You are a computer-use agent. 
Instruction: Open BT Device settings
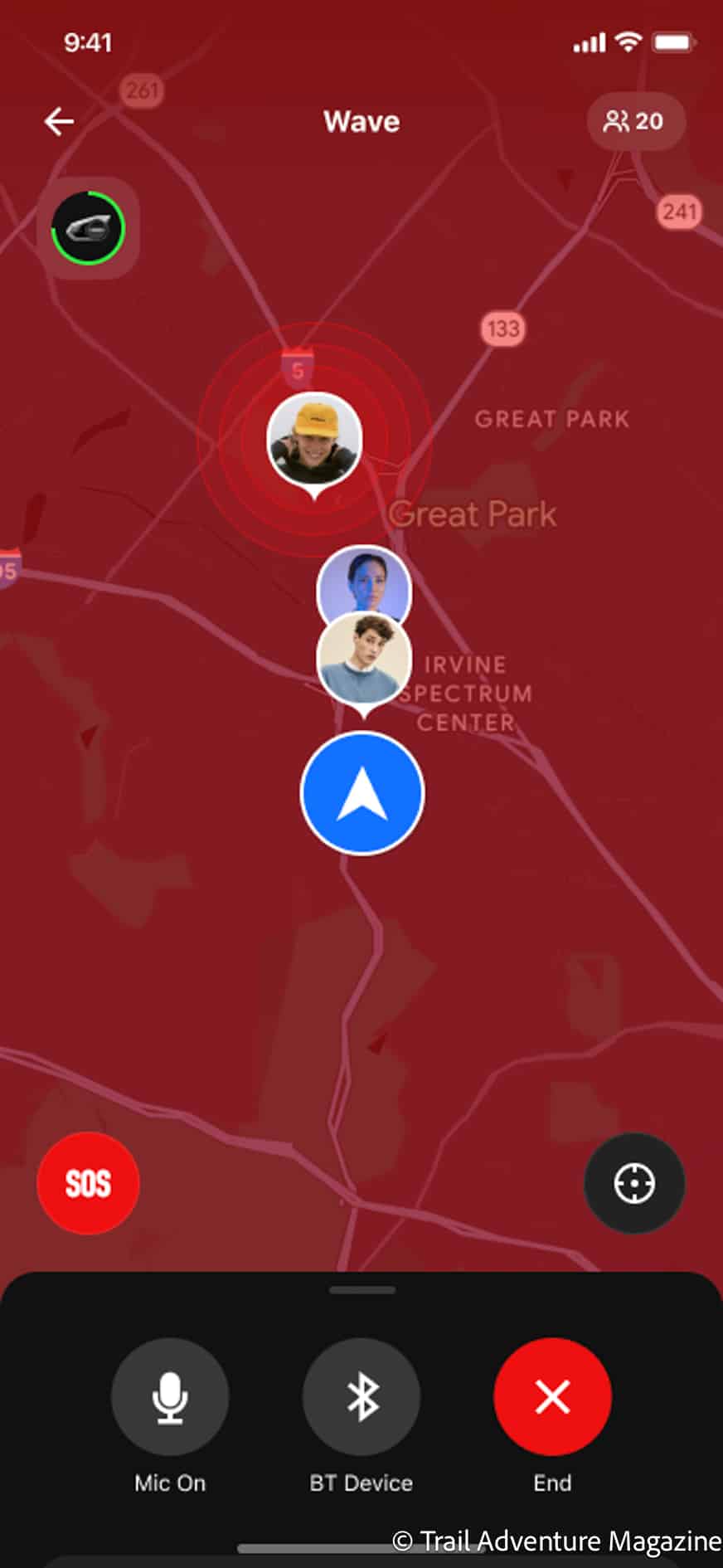(361, 1396)
